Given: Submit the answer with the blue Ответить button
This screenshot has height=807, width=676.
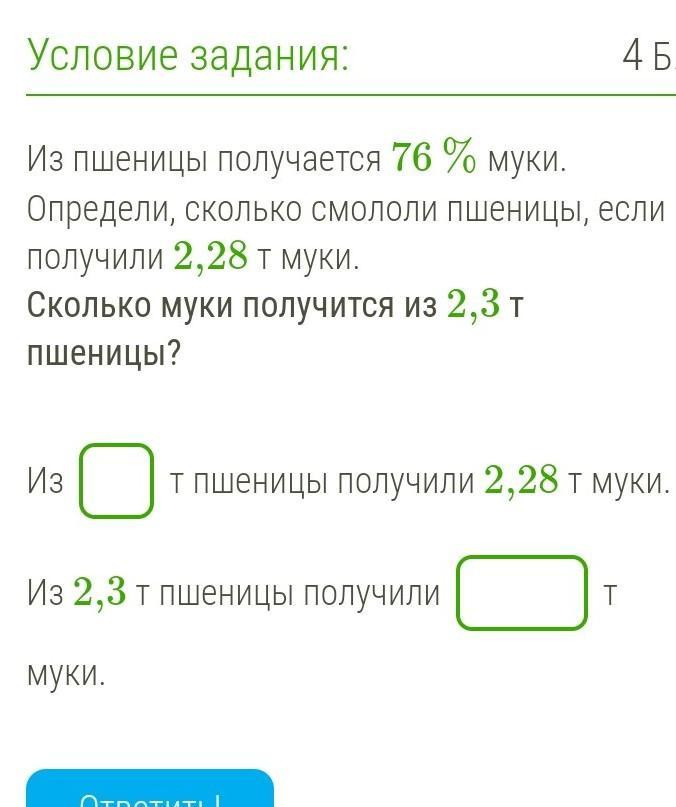Looking at the screenshot, I should (150, 788).
